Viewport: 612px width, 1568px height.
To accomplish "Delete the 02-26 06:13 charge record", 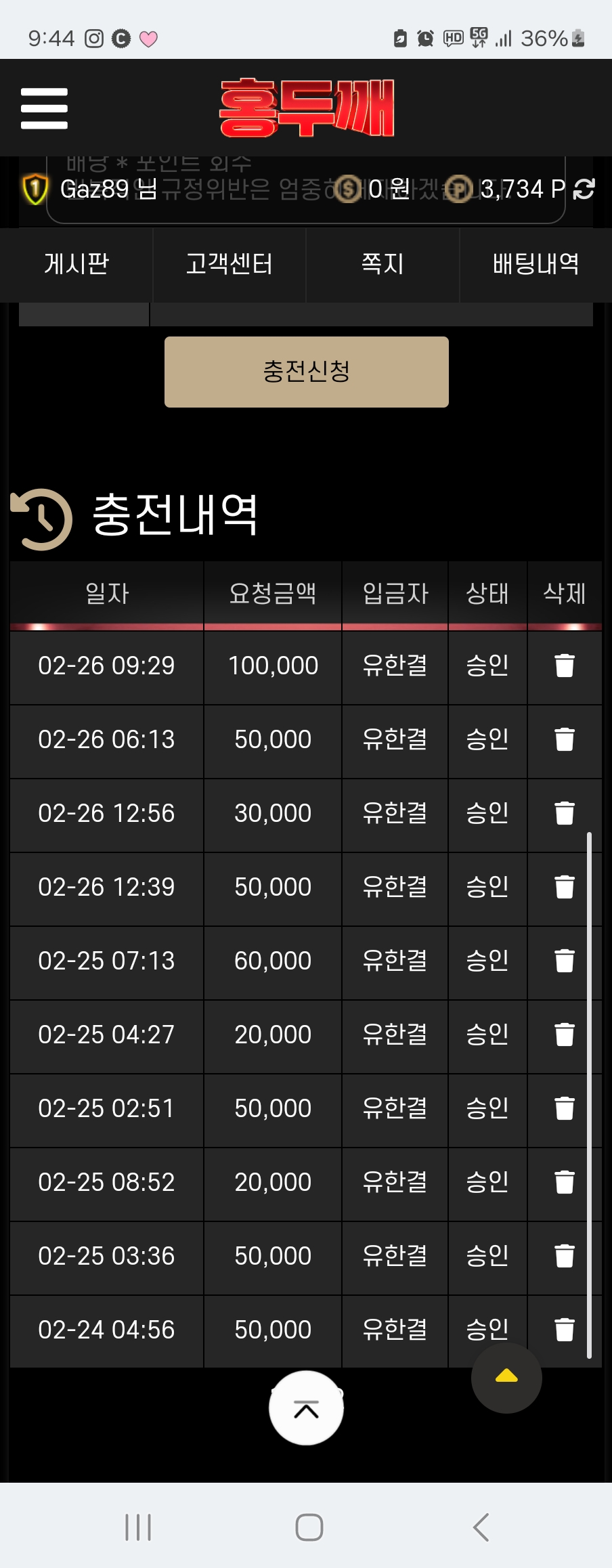I will point(564,739).
